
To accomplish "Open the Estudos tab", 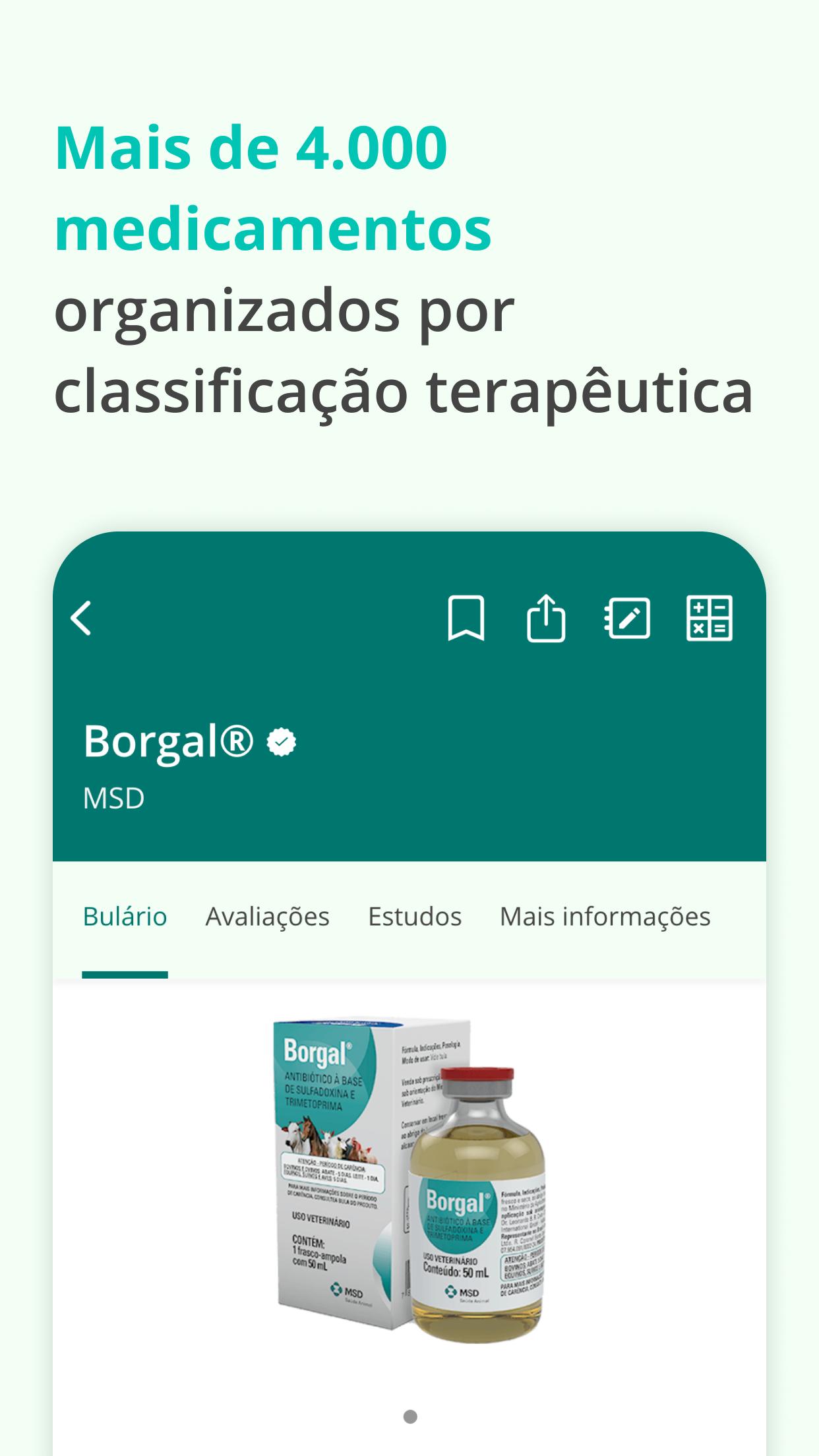I will [x=415, y=915].
